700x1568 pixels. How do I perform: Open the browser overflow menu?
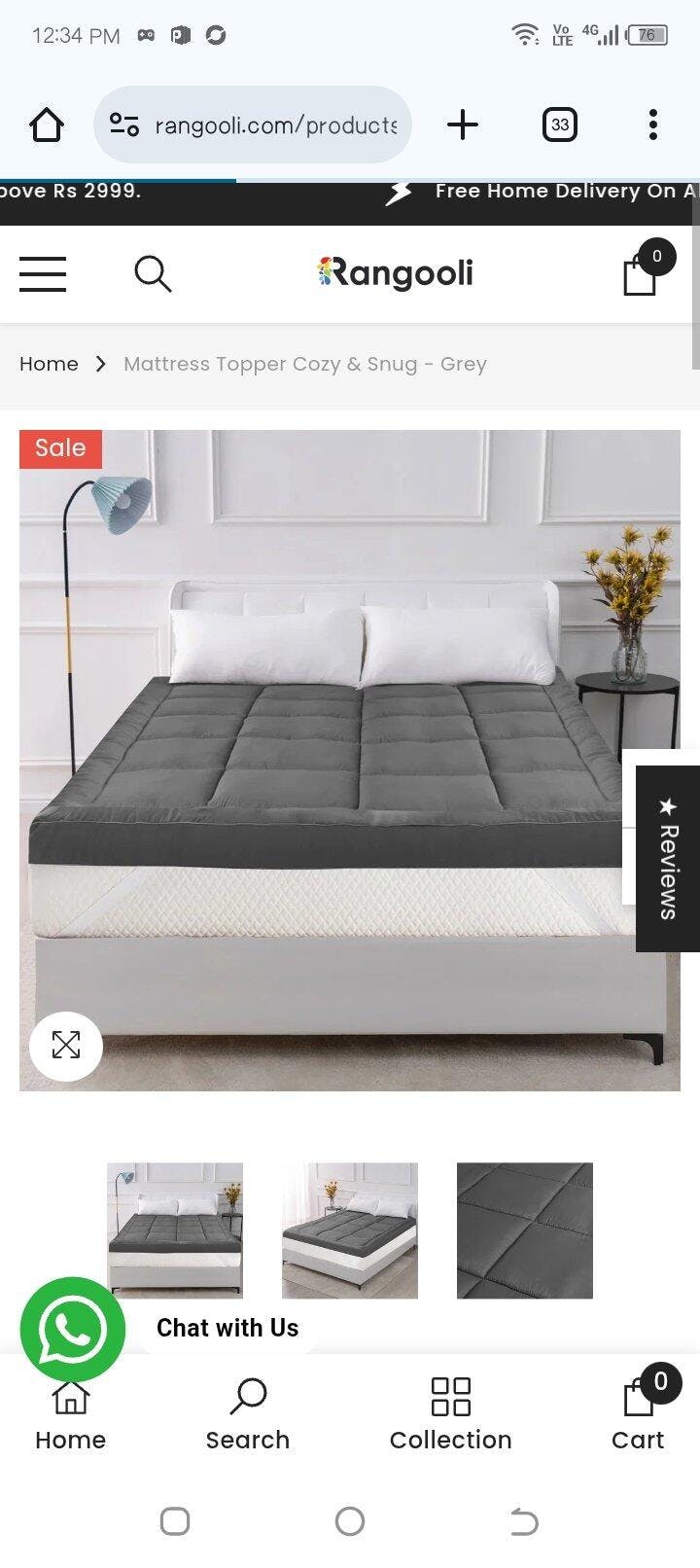click(x=652, y=125)
